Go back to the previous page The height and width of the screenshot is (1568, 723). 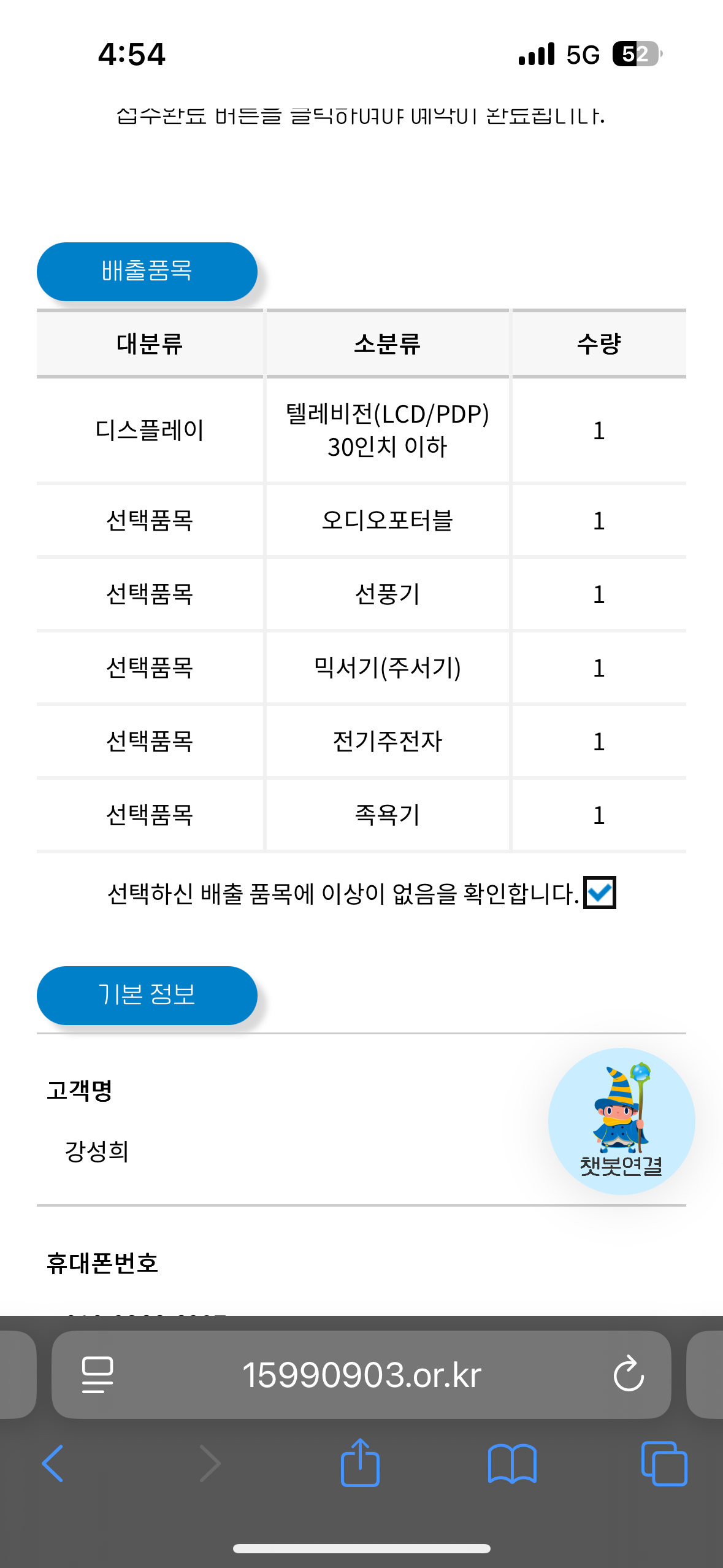[53, 1463]
